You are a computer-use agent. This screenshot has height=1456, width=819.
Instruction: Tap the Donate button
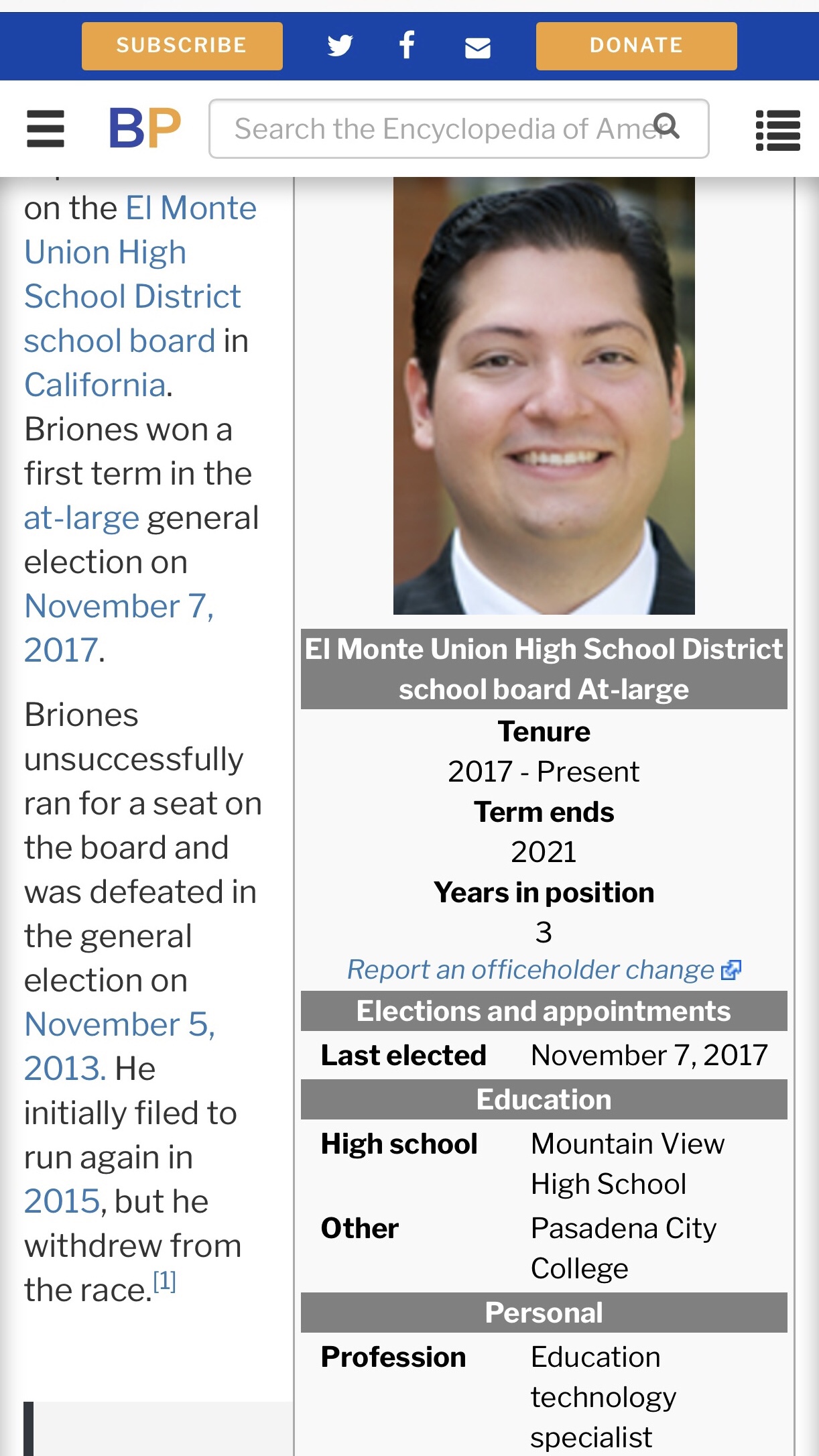pos(636,46)
